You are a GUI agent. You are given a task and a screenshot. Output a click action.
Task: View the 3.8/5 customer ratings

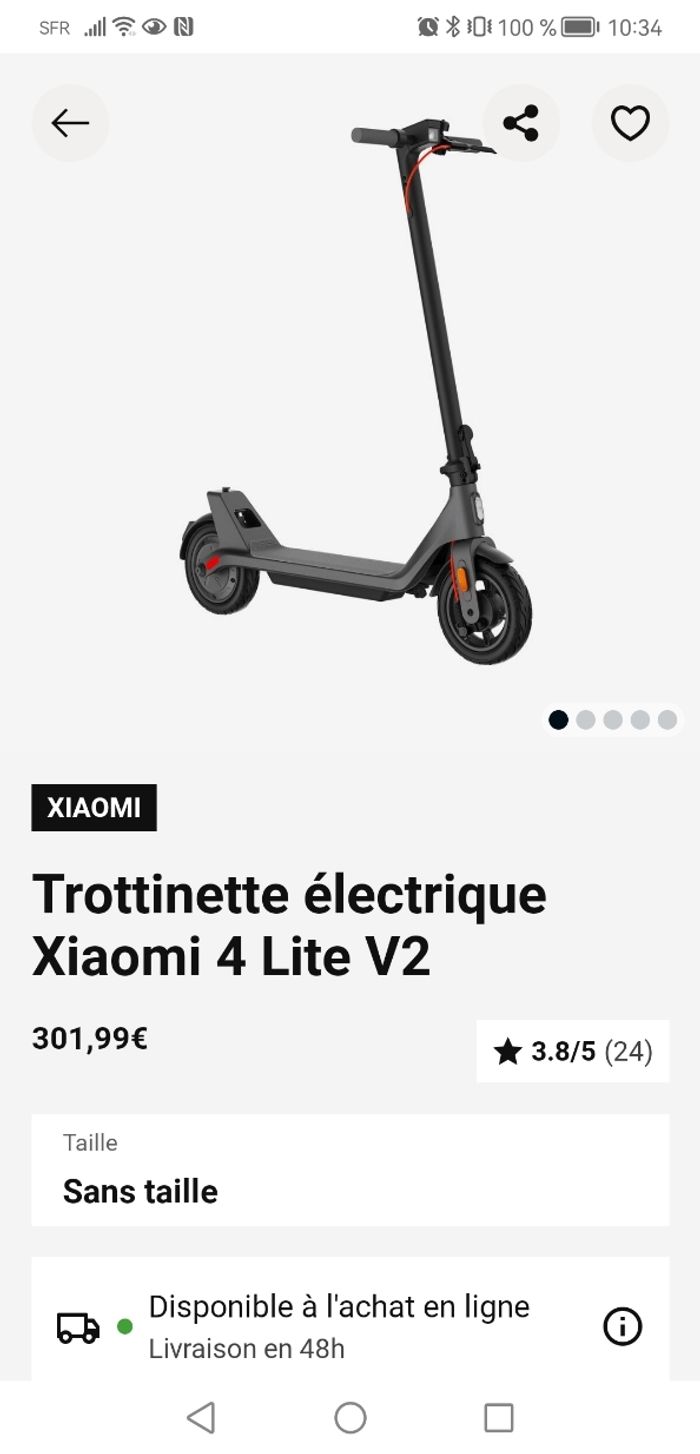click(x=572, y=1051)
